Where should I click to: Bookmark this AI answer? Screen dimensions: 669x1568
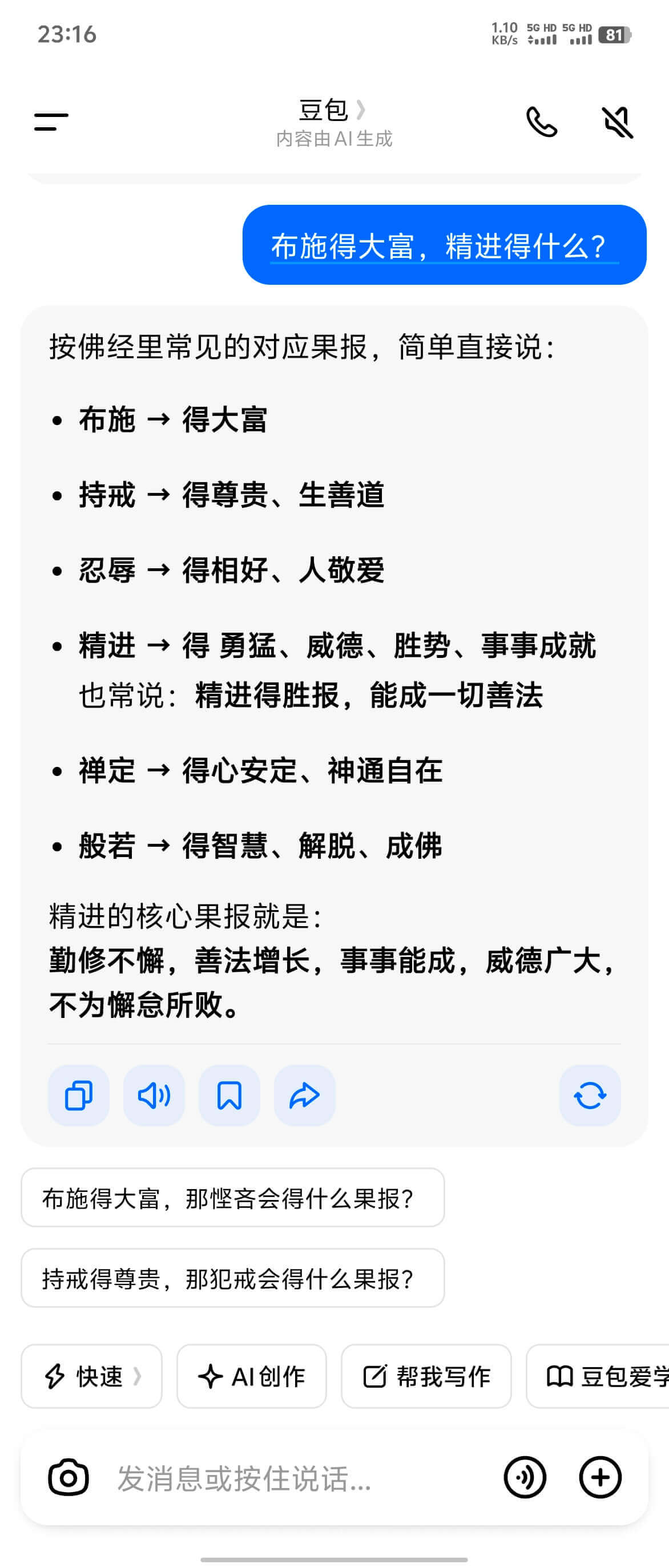tap(229, 1096)
